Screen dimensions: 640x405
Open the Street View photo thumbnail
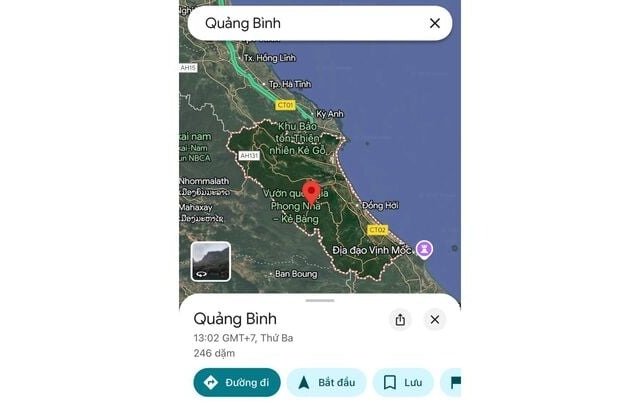[211, 261]
